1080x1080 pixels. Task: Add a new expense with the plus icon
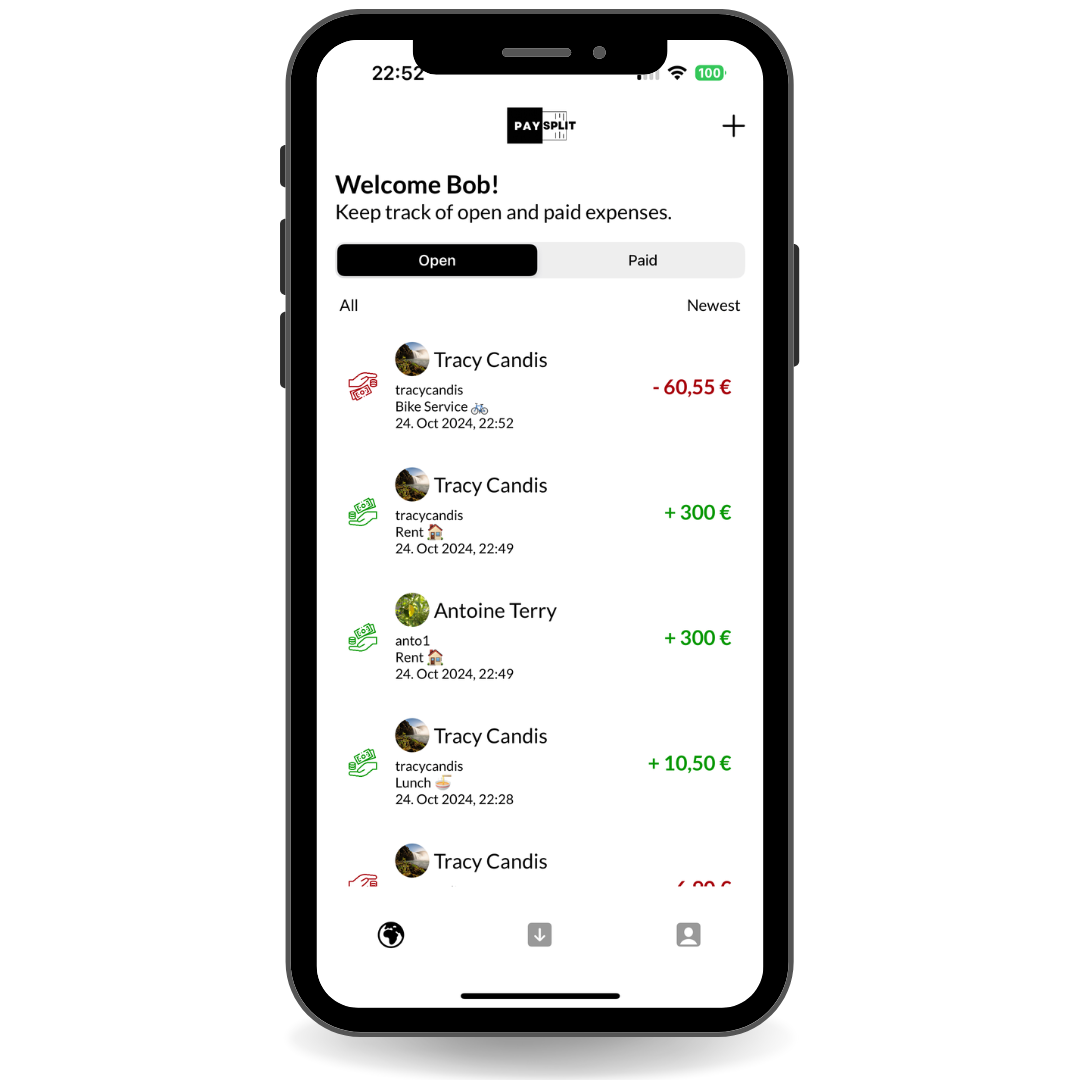(x=733, y=126)
